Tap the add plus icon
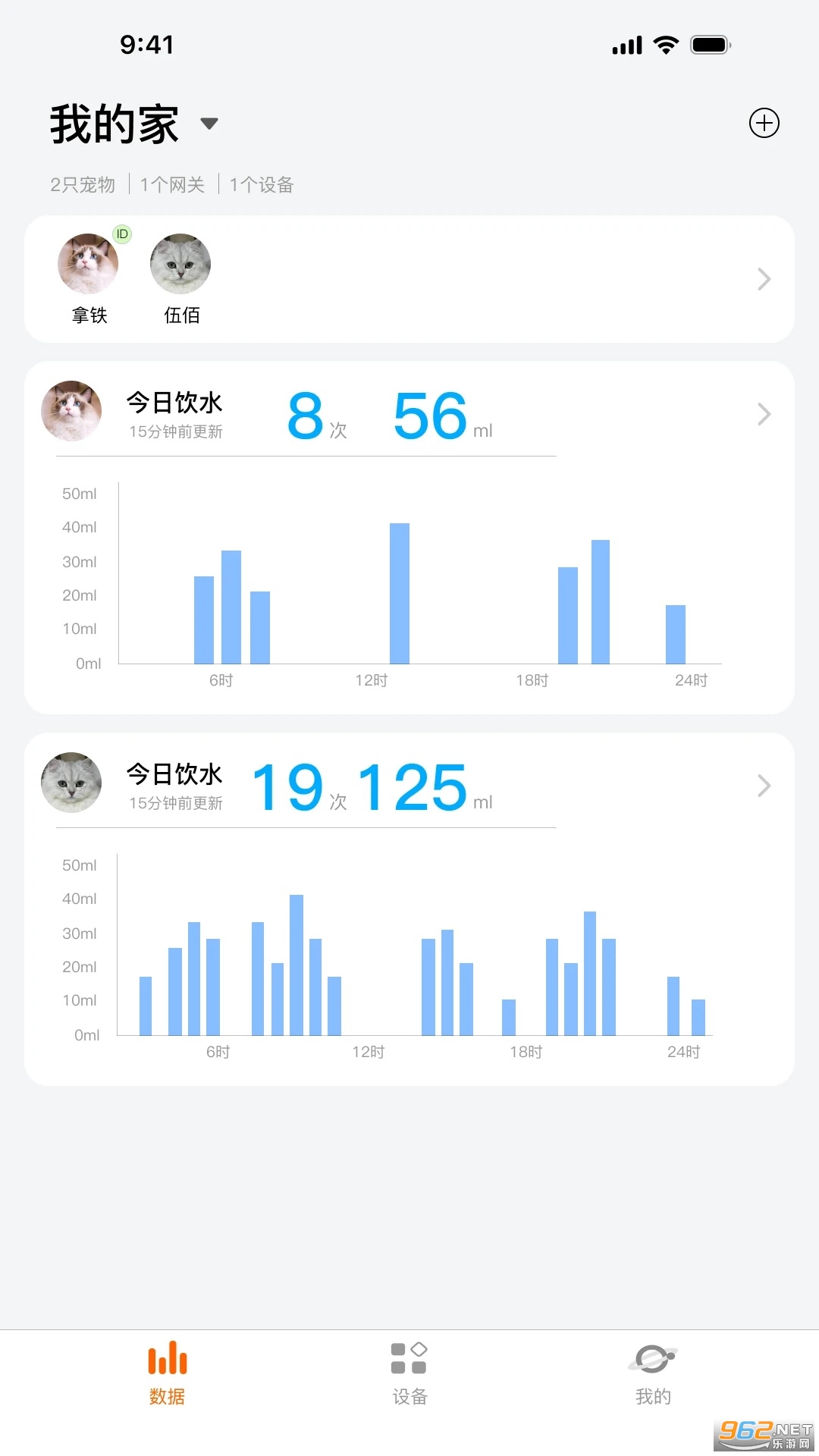819x1456 pixels. tap(764, 123)
